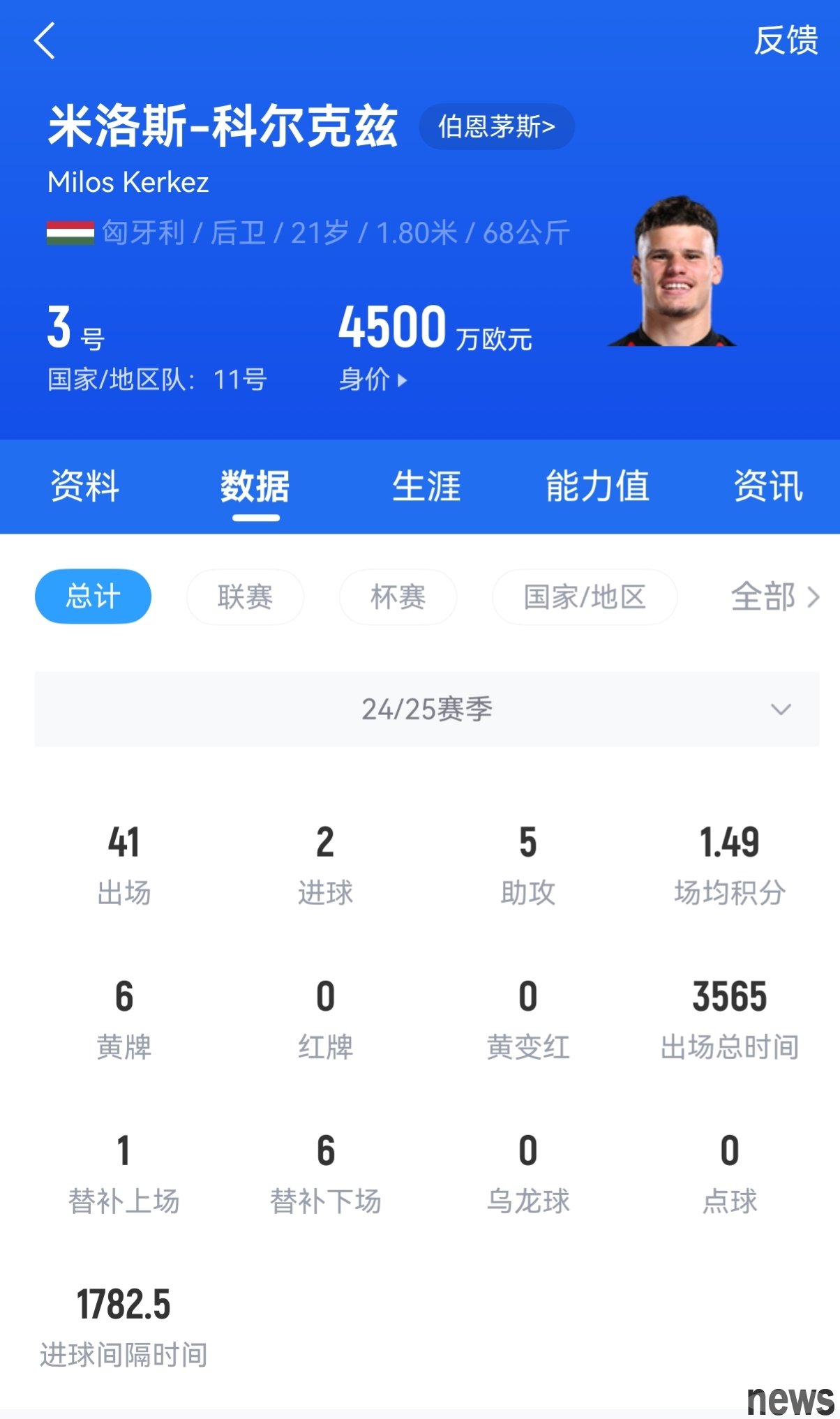Go back using the top-left arrow
The width and height of the screenshot is (840, 1419).
[x=45, y=40]
